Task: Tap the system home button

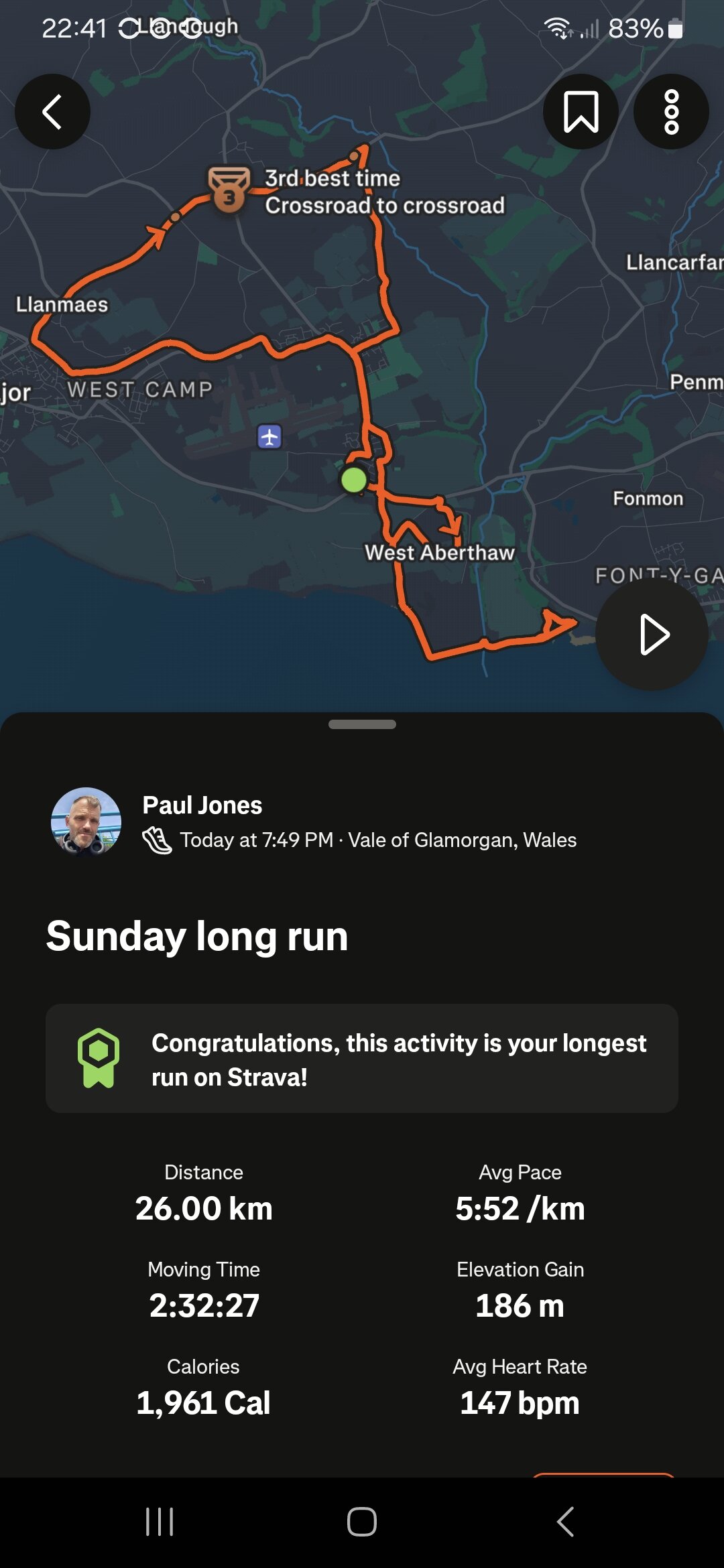Action: pos(362,1521)
